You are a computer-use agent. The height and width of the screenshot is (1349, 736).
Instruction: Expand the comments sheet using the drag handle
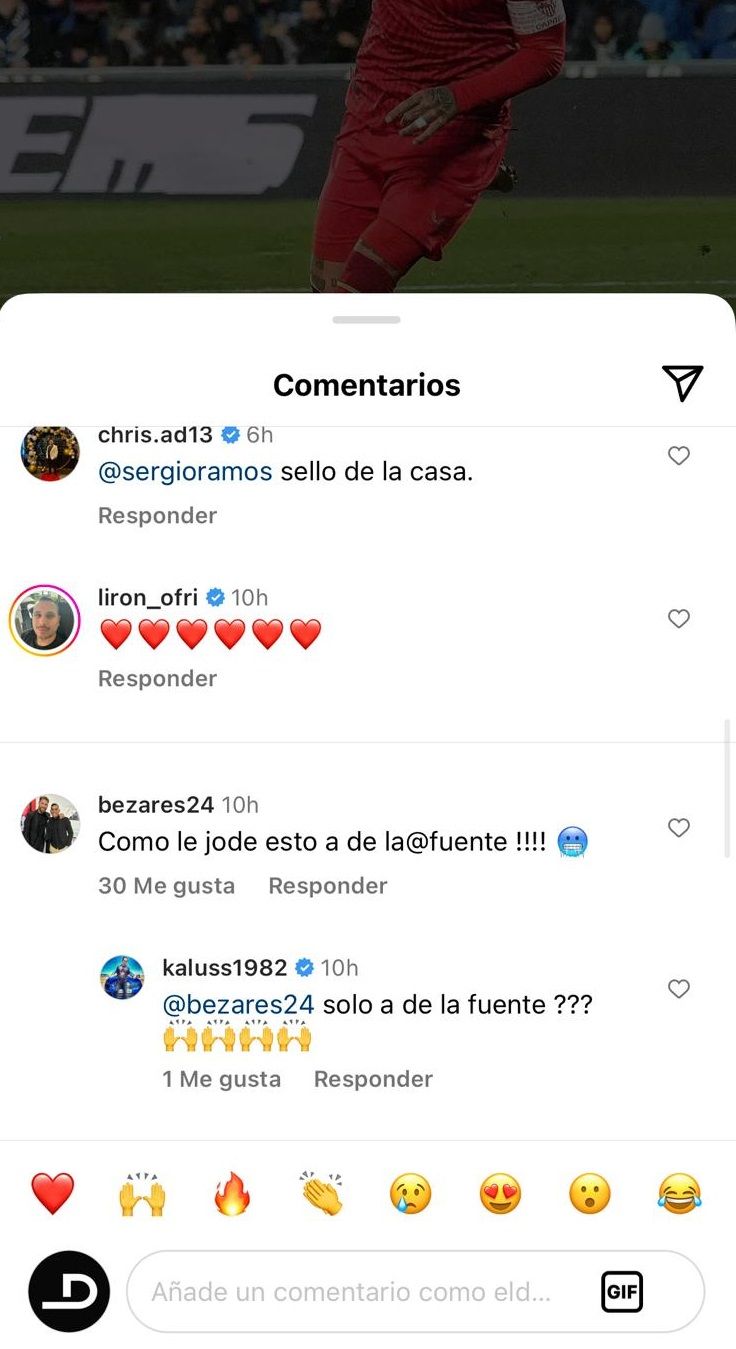coord(366,320)
